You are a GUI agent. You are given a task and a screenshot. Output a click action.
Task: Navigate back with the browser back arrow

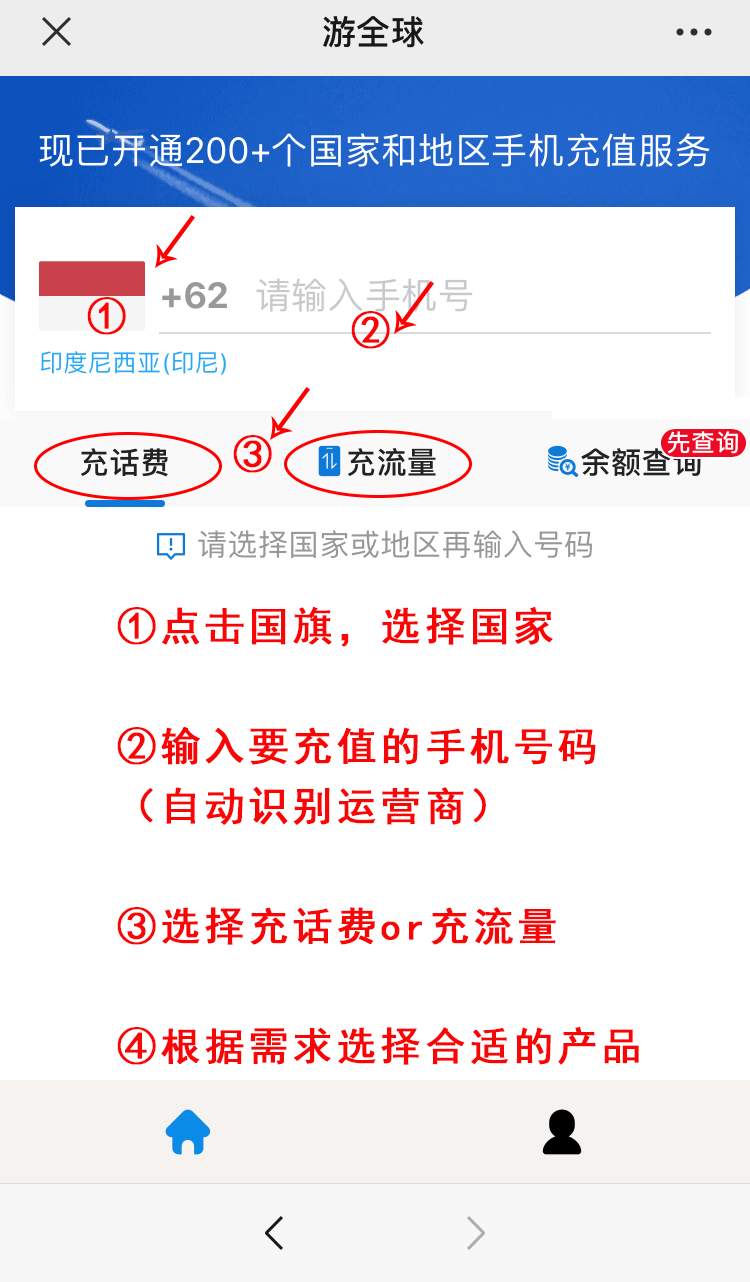pos(275,1233)
